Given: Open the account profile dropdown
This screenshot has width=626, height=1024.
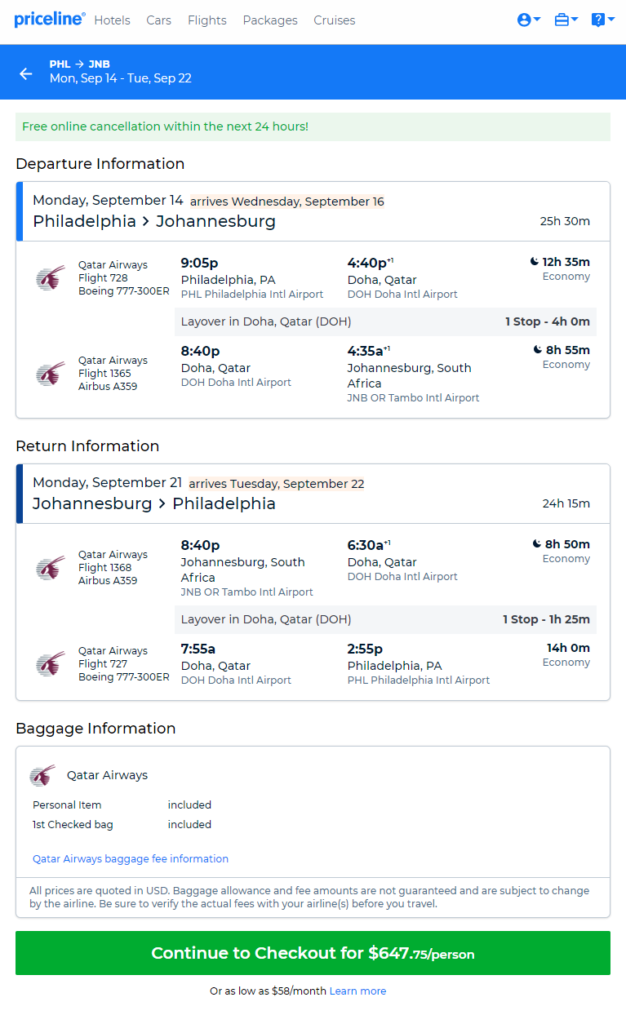Looking at the screenshot, I should click(x=529, y=20).
